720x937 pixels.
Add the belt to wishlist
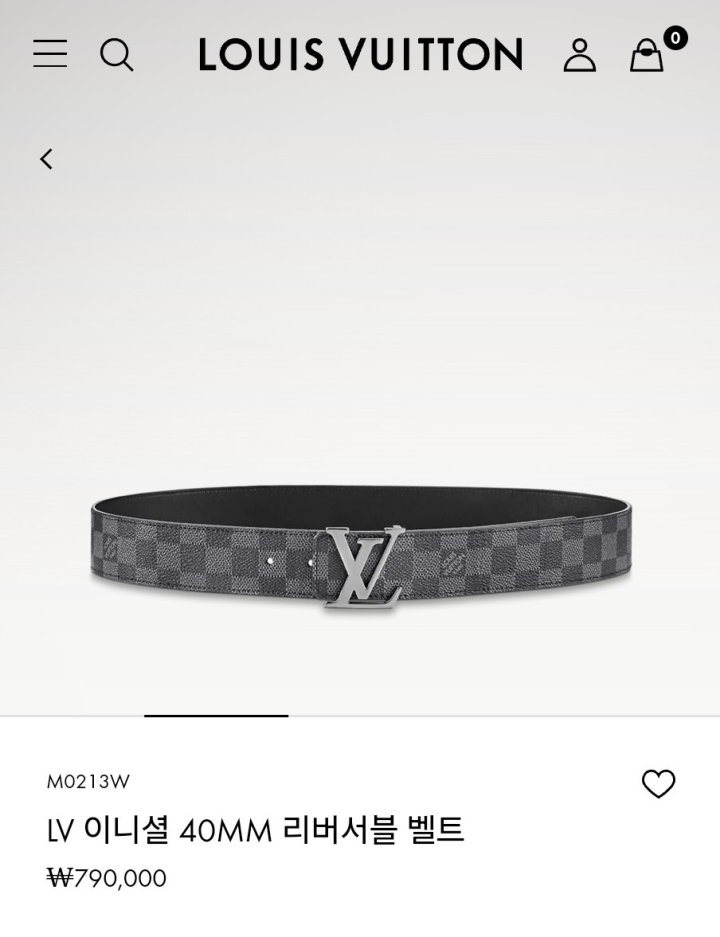point(658,784)
